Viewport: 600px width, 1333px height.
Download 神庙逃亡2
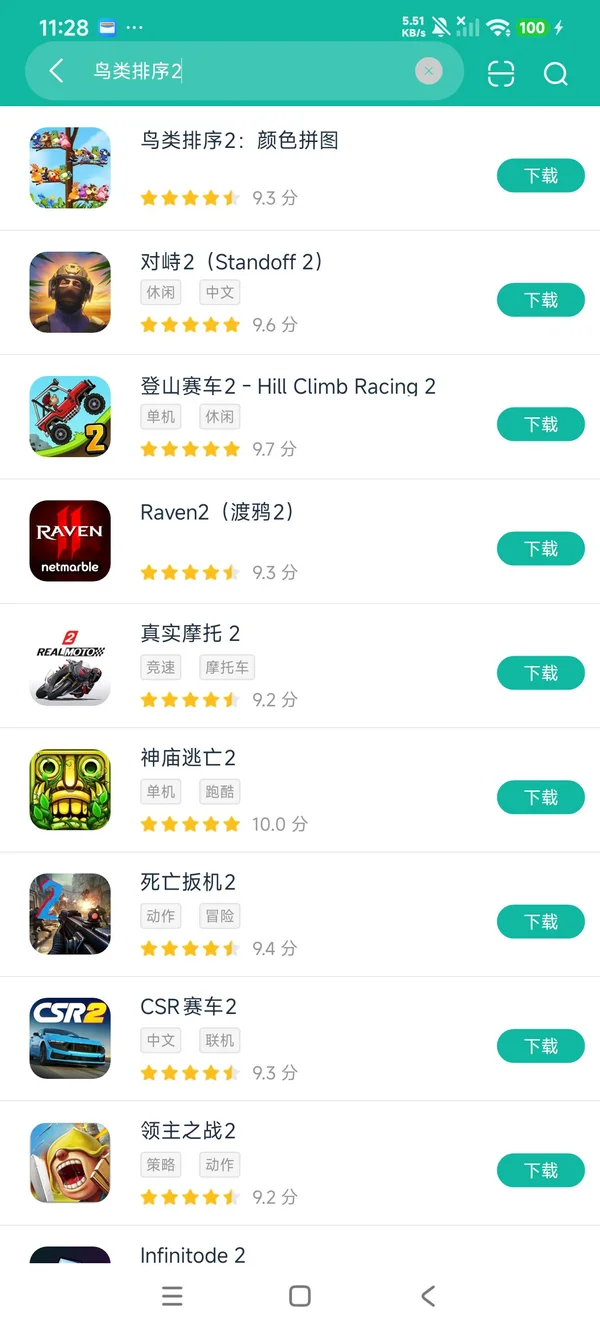[540, 797]
